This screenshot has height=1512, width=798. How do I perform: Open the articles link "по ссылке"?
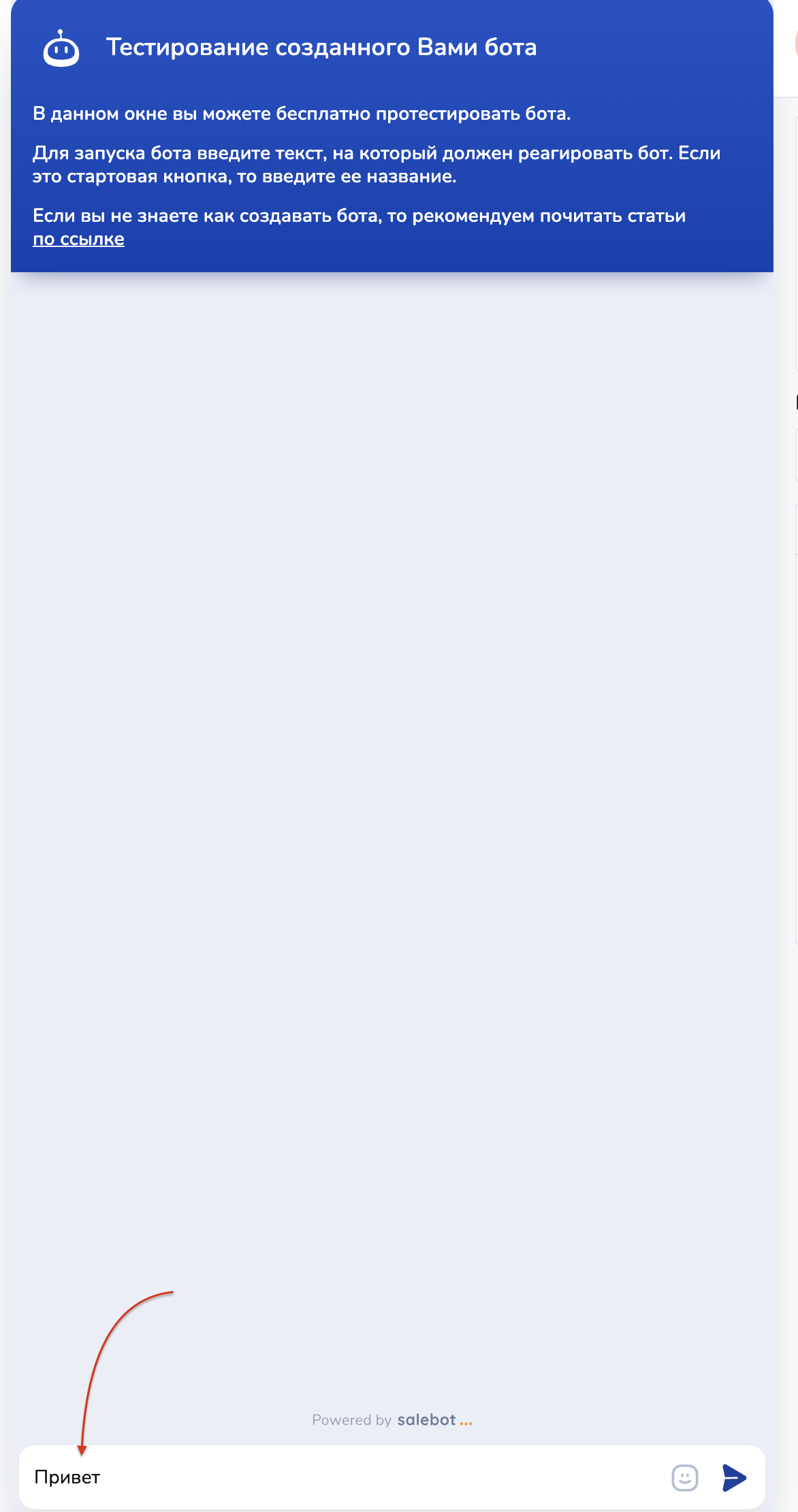tap(78, 240)
